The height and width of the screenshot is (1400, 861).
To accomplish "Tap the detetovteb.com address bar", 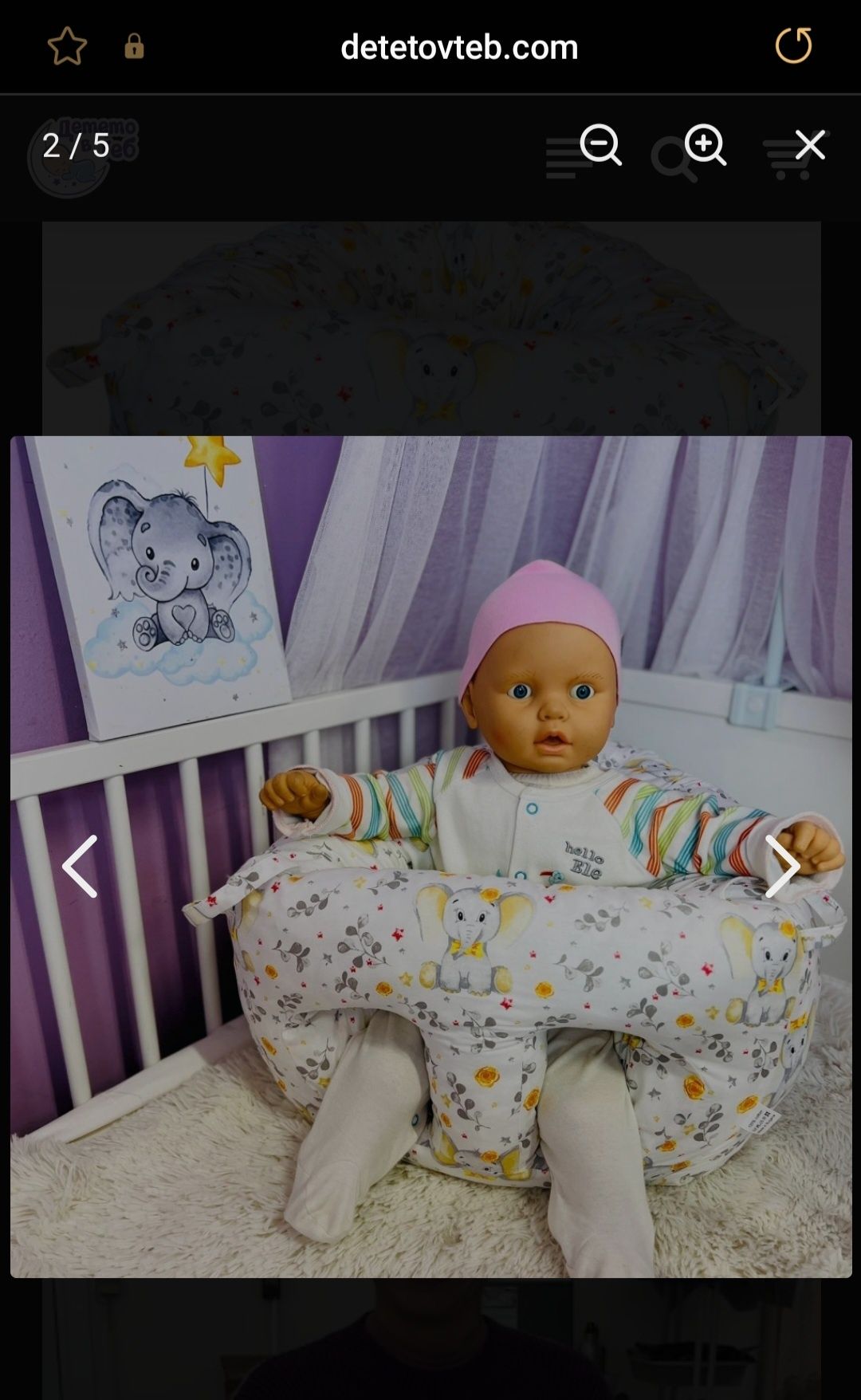I will [459, 47].
